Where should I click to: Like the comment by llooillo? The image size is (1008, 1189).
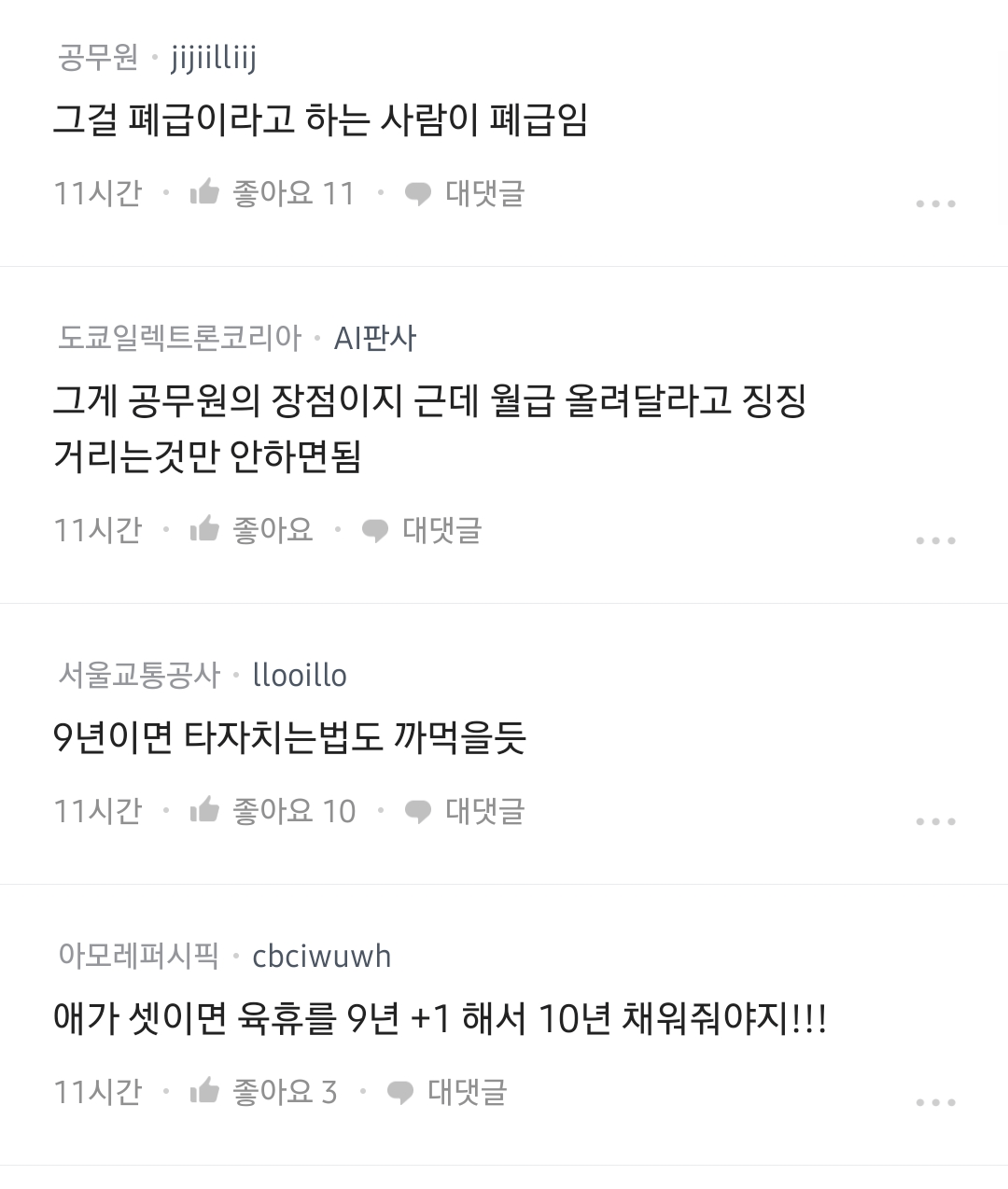pos(273,811)
